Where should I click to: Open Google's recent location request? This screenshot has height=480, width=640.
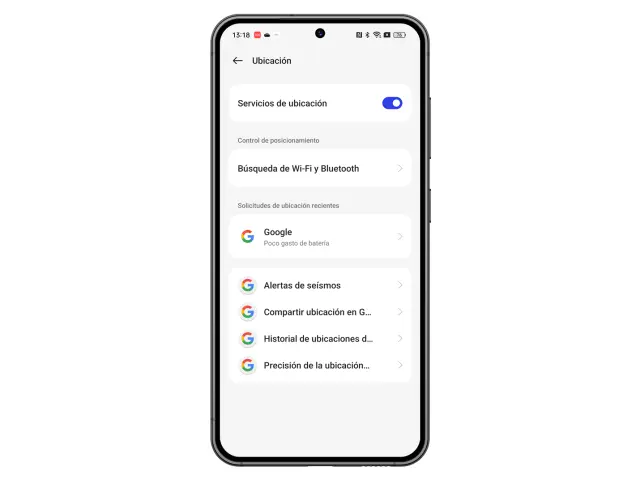[319, 237]
